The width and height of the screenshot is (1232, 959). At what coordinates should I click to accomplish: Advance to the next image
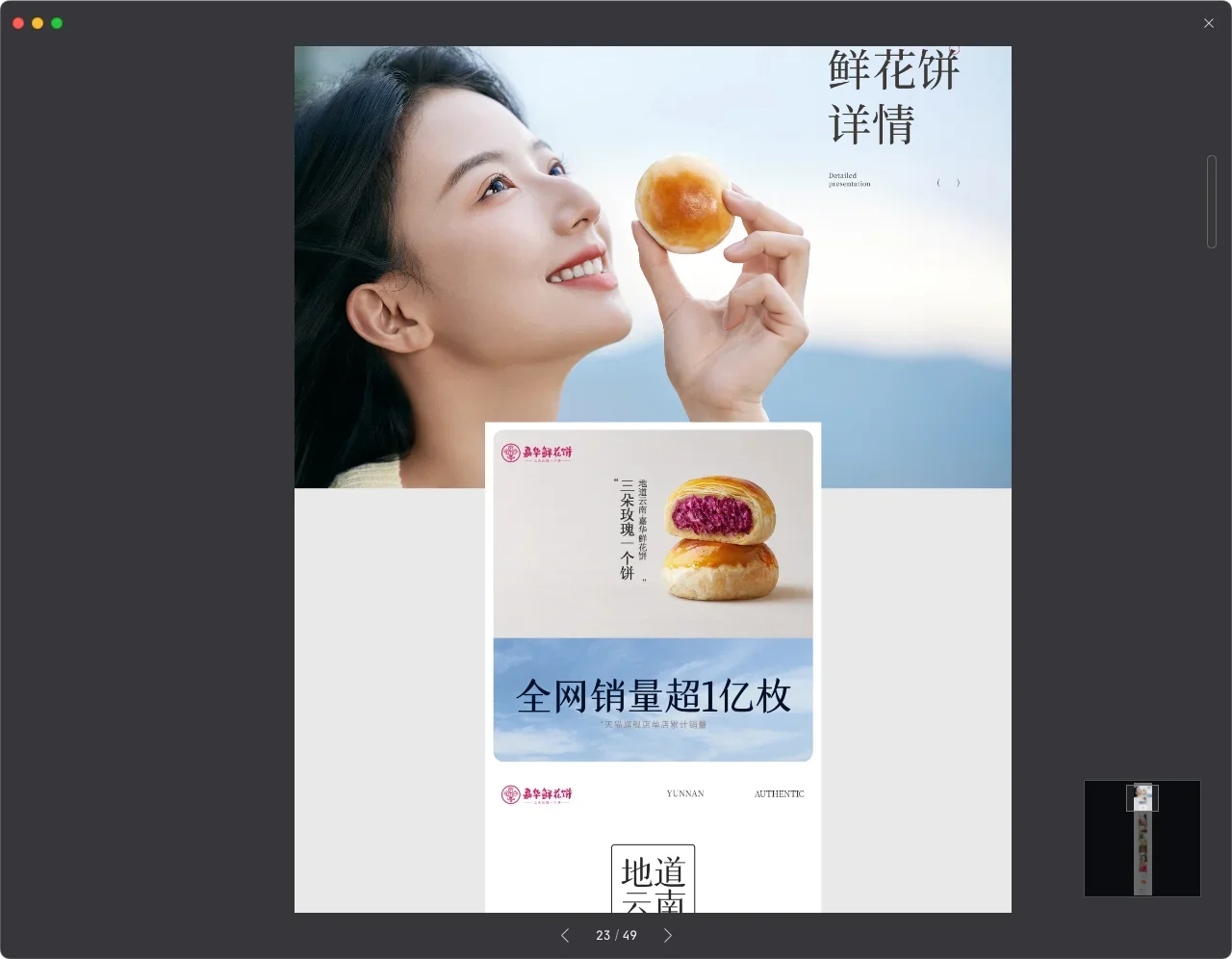click(x=668, y=935)
